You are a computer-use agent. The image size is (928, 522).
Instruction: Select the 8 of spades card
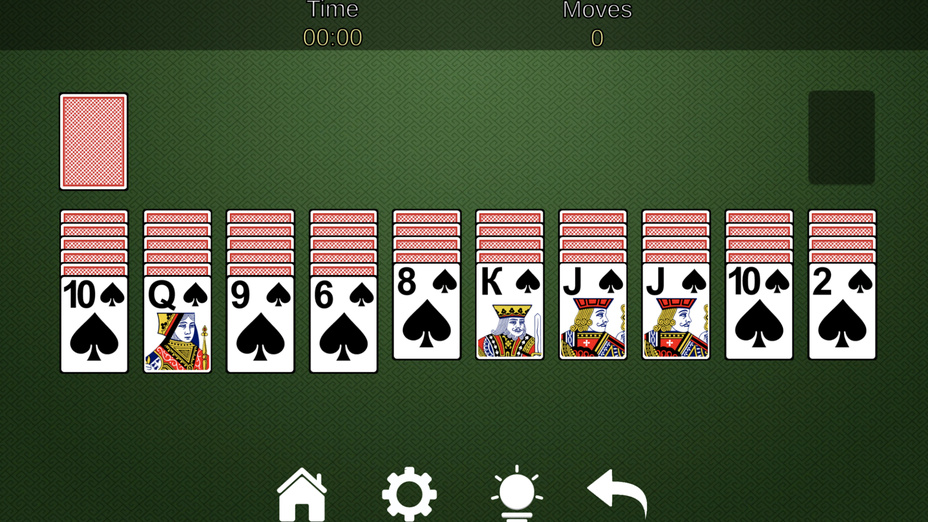[x=426, y=312]
